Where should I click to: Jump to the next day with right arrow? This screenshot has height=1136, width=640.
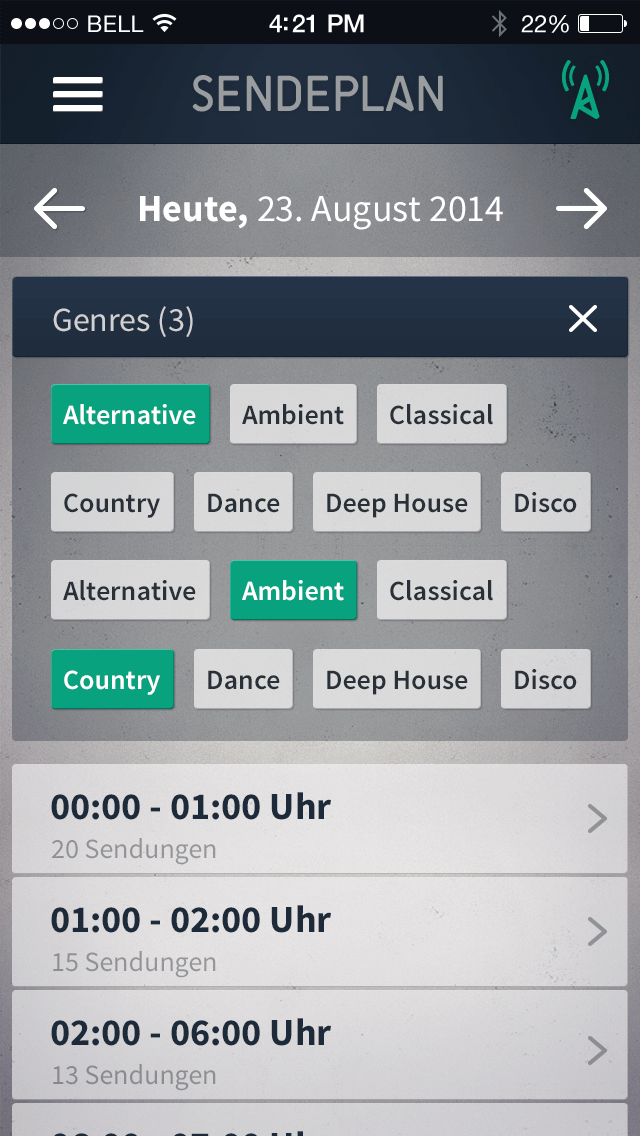[x=581, y=209]
